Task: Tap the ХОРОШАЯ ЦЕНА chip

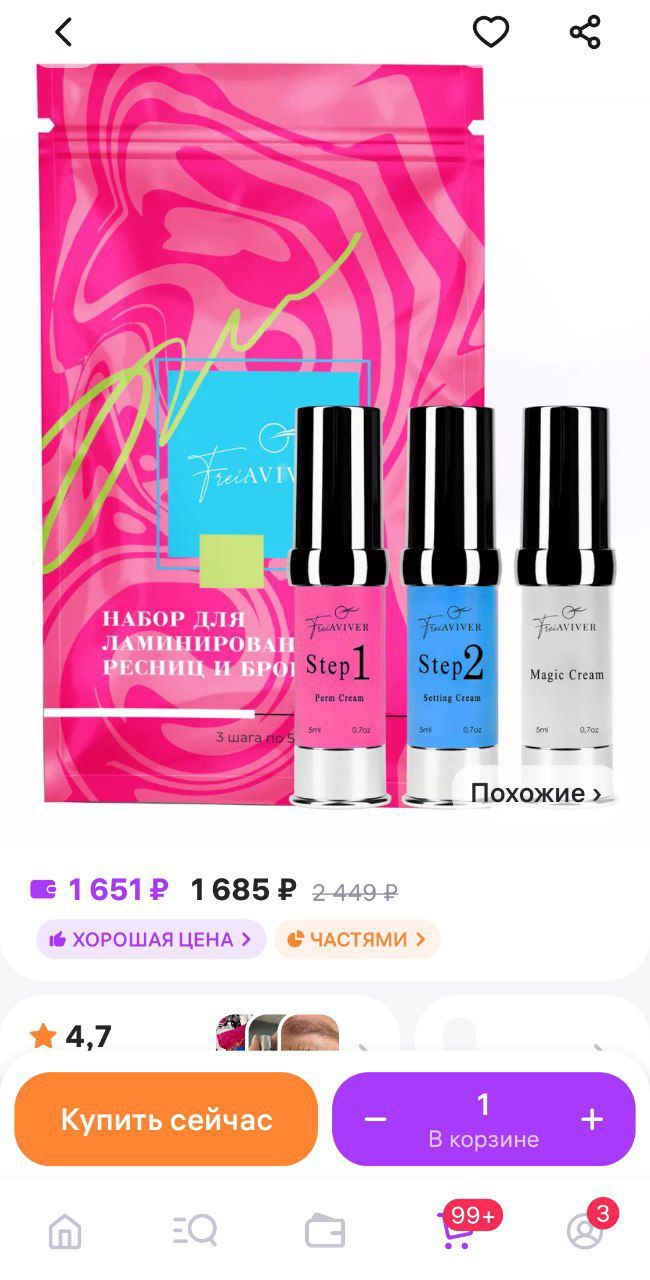Action: click(151, 939)
